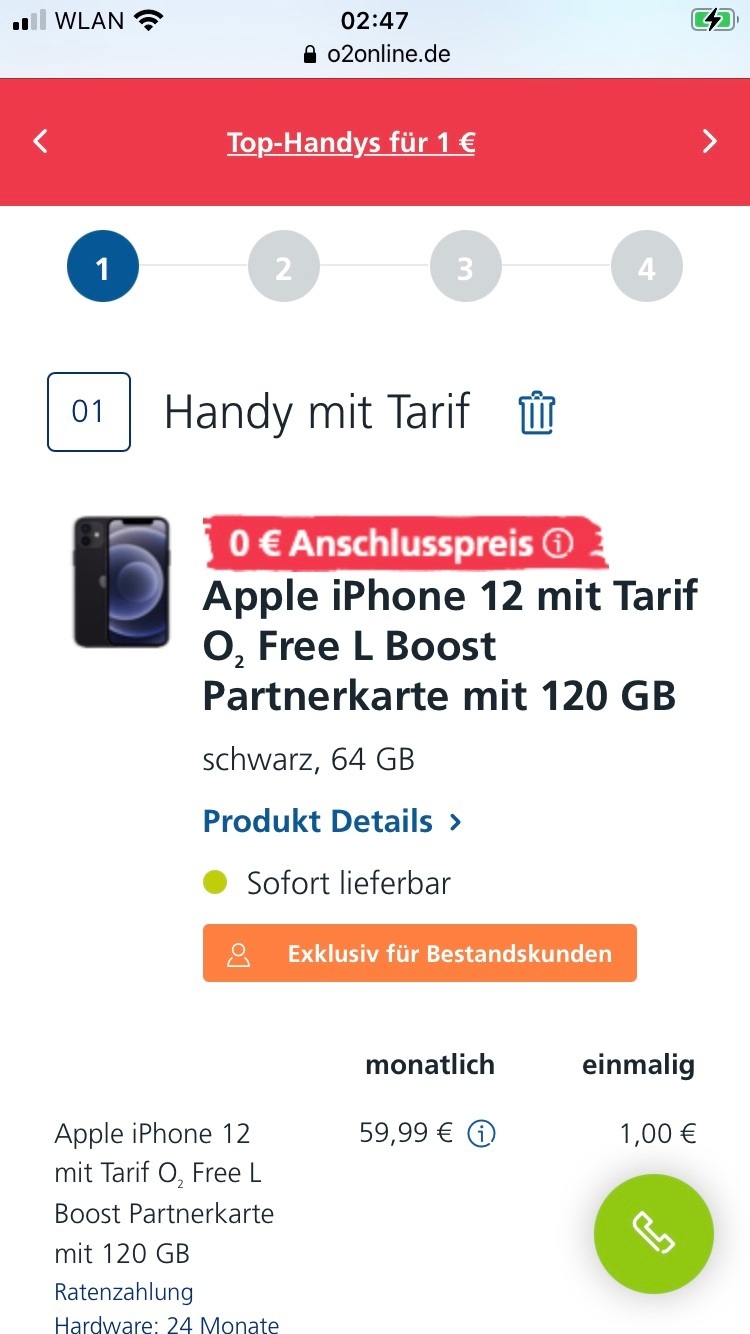Go to the next promo banner
Screen dimensions: 750x1334
point(710,142)
